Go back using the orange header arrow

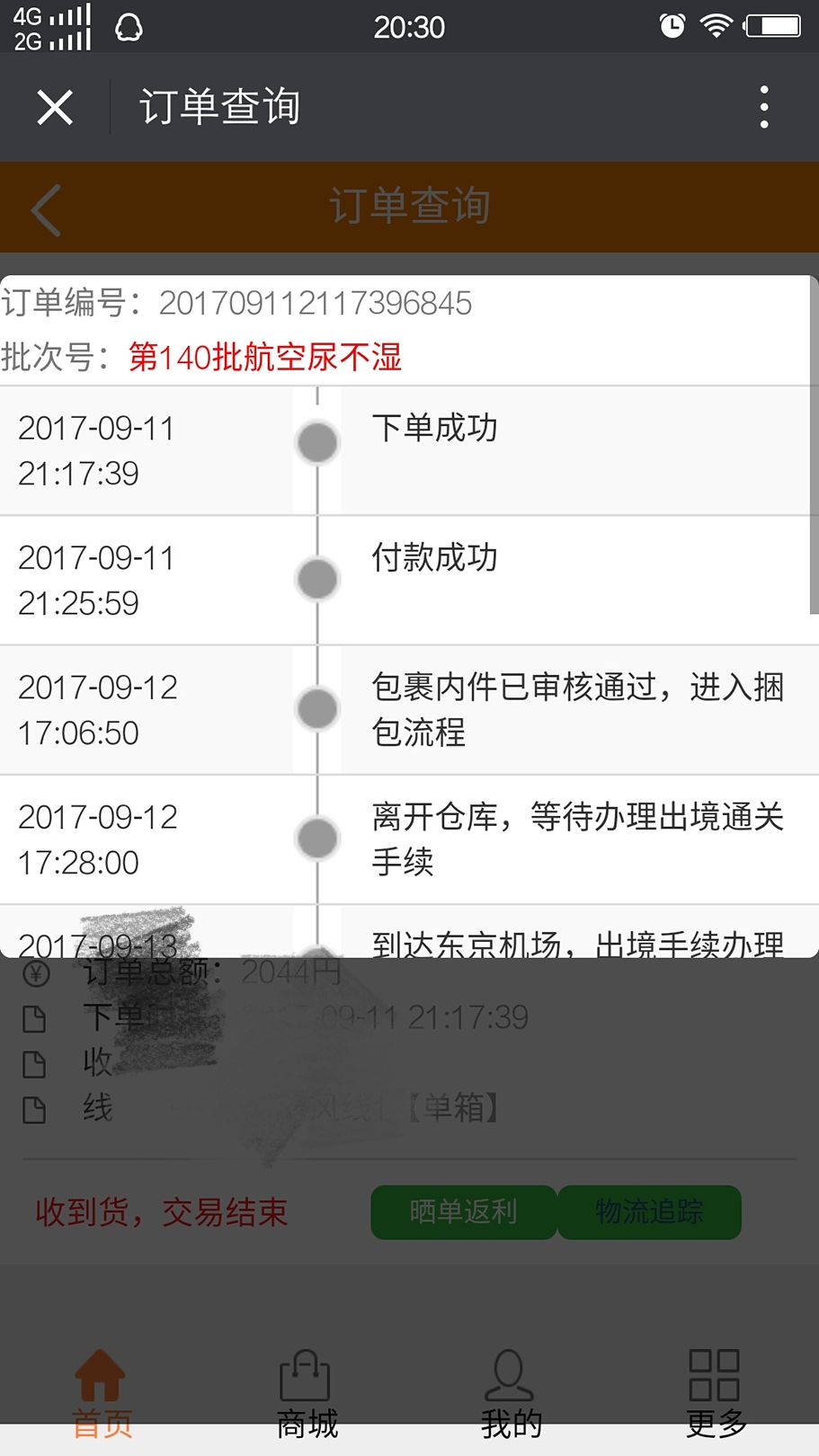pyautogui.click(x=46, y=210)
